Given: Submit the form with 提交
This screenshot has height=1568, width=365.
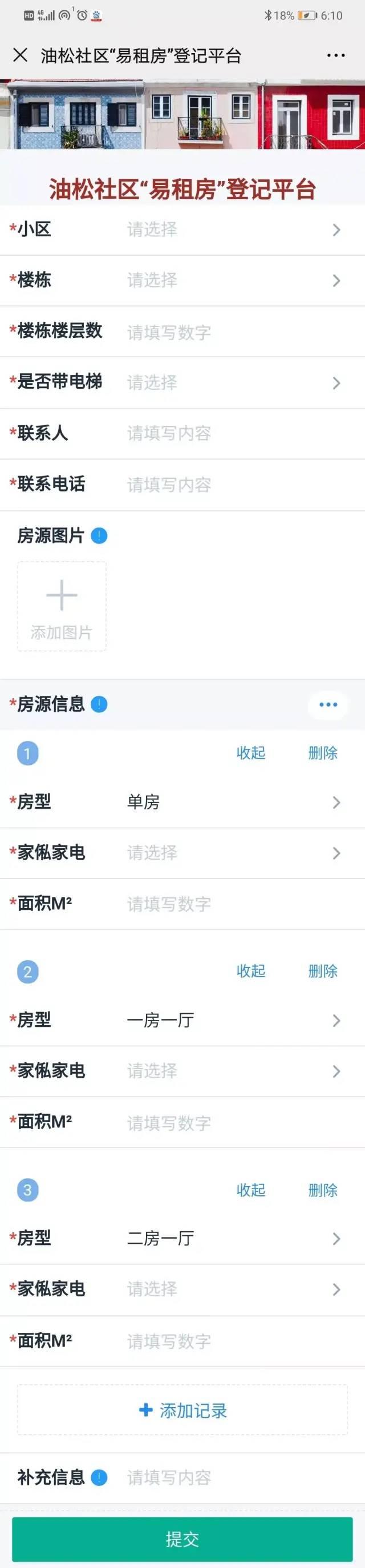Looking at the screenshot, I should (182, 1539).
